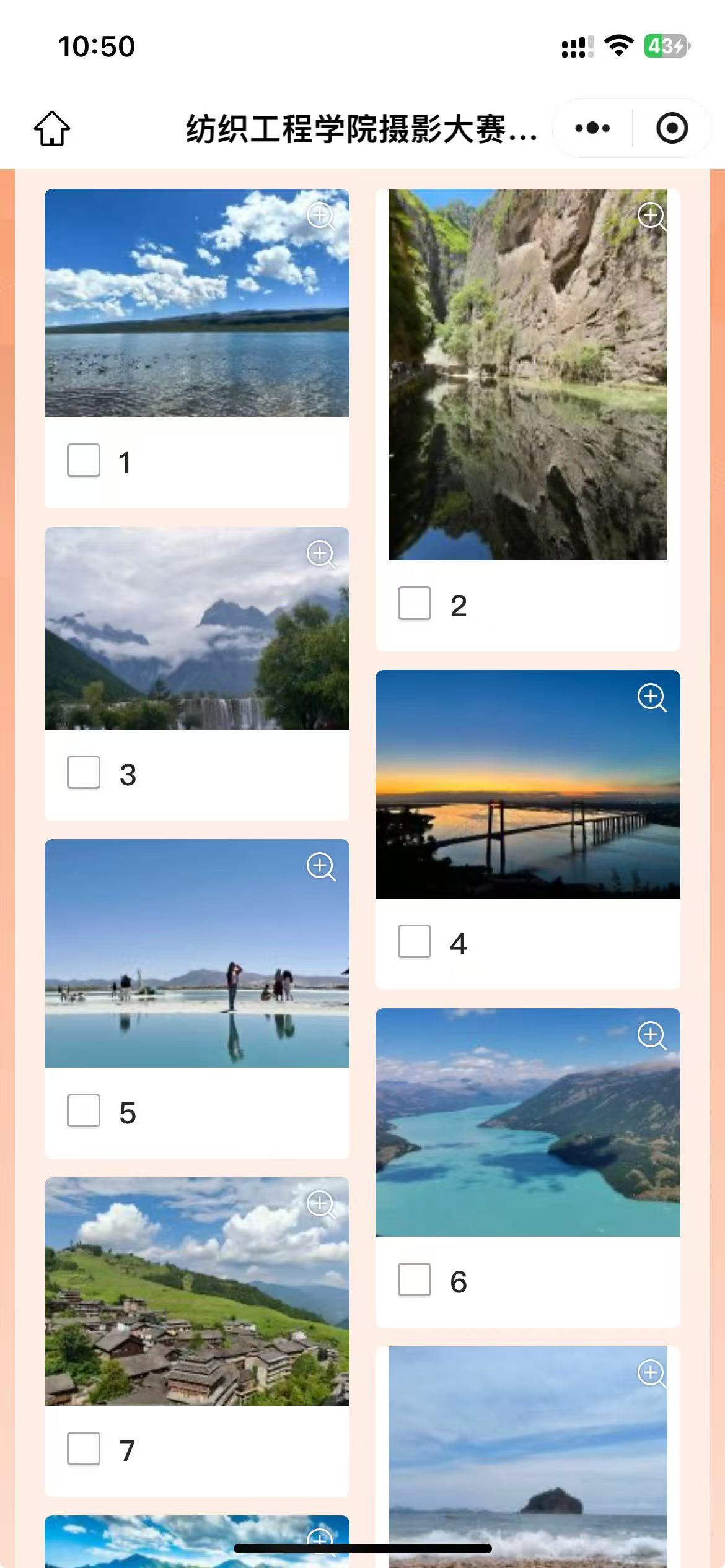Zoom into photo 2 of the canyon
The height and width of the screenshot is (1568, 725).
tap(652, 216)
